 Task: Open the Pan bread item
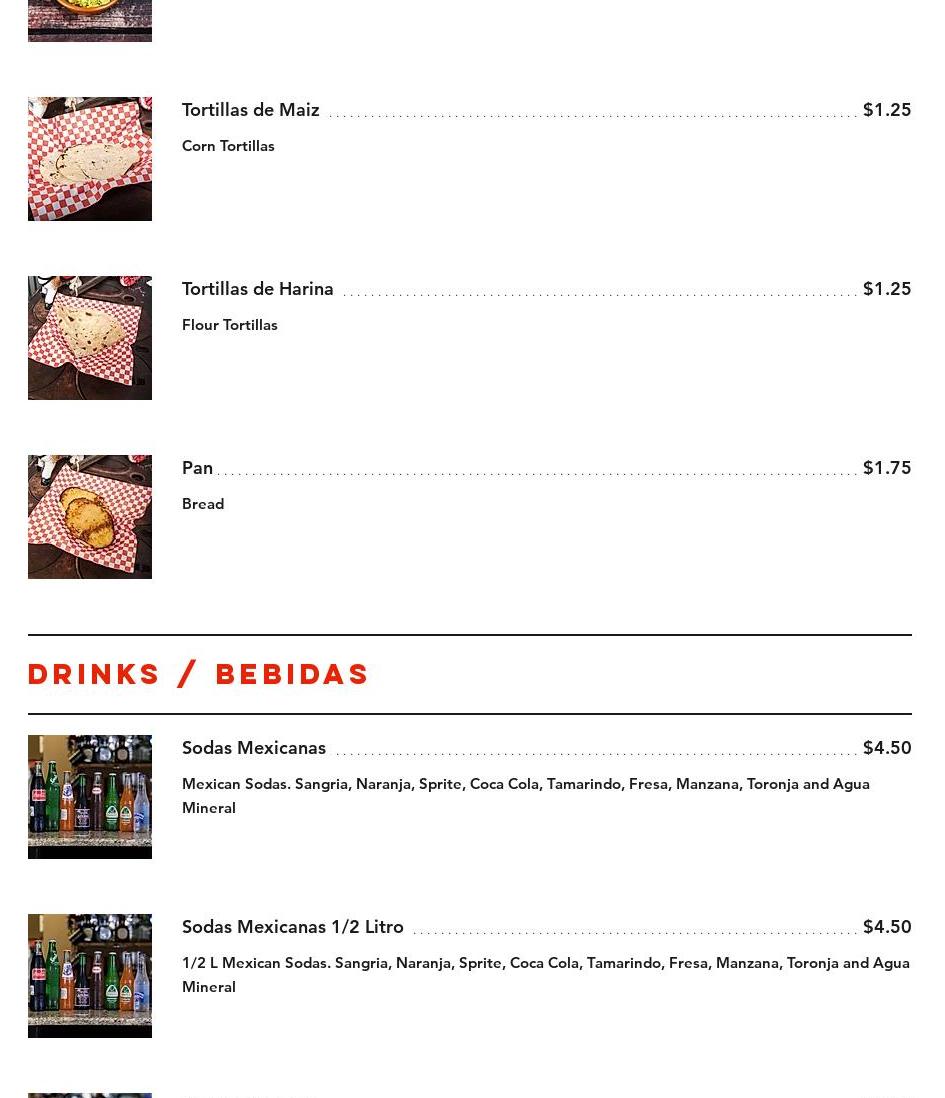pyautogui.click(x=197, y=468)
